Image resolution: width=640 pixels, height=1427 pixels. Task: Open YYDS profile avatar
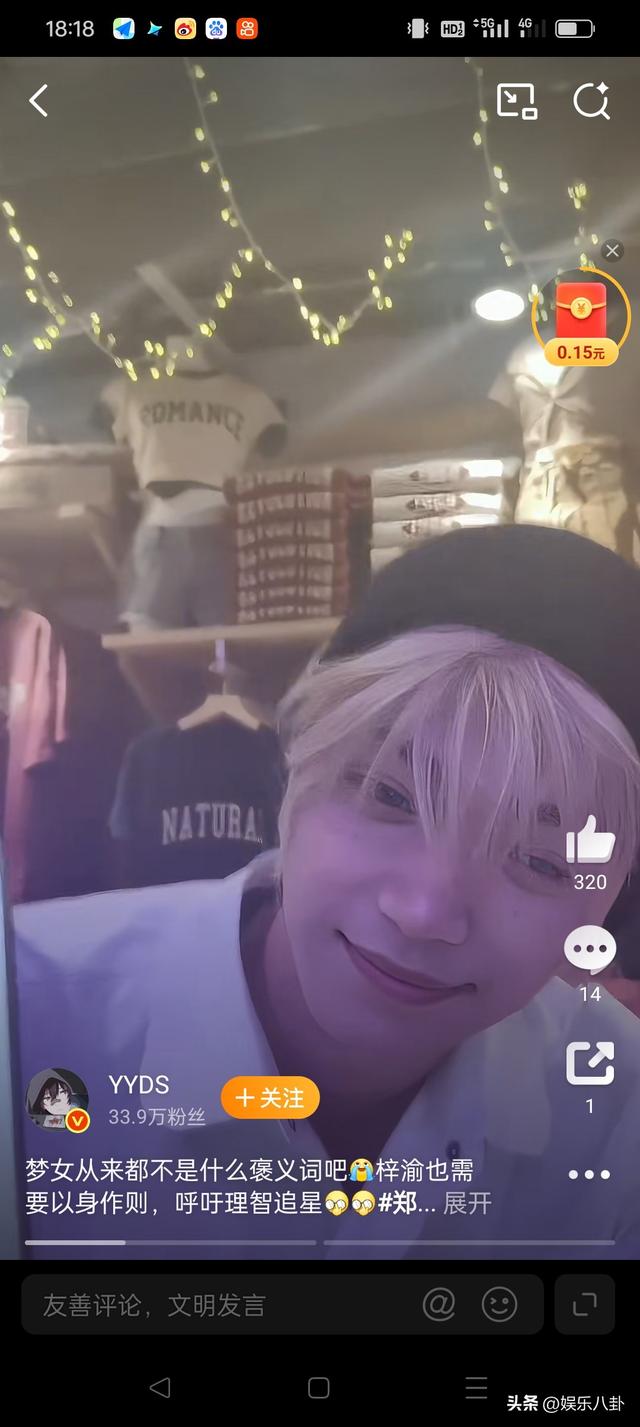pyautogui.click(x=57, y=1099)
